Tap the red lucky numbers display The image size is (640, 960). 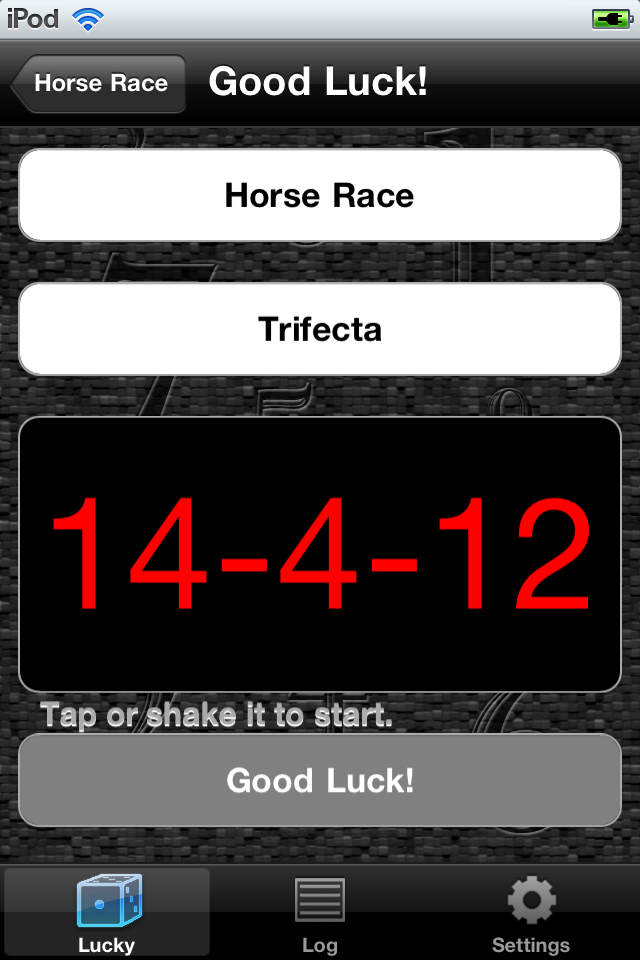320,554
